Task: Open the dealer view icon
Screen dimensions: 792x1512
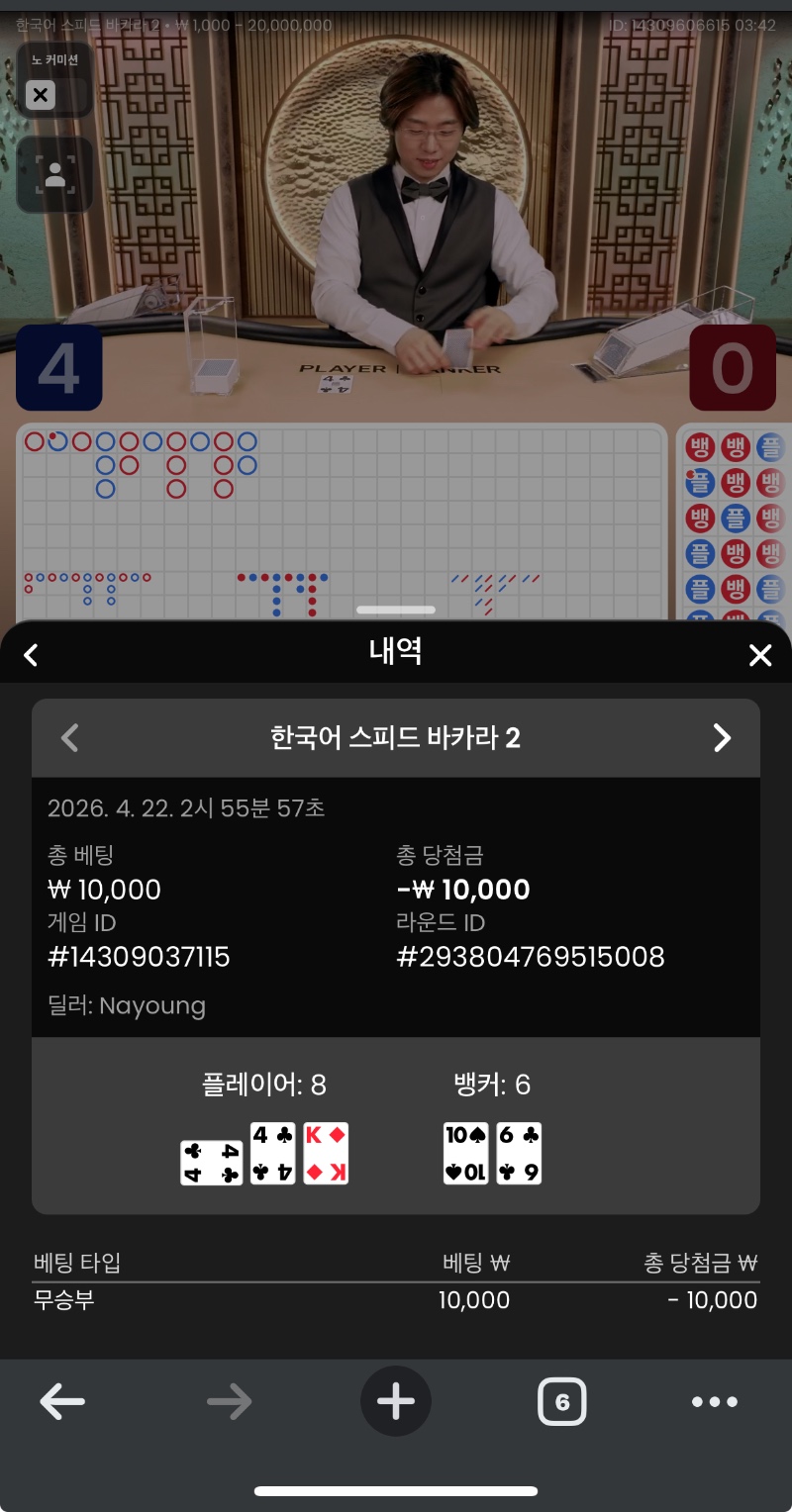Action: 54,175
